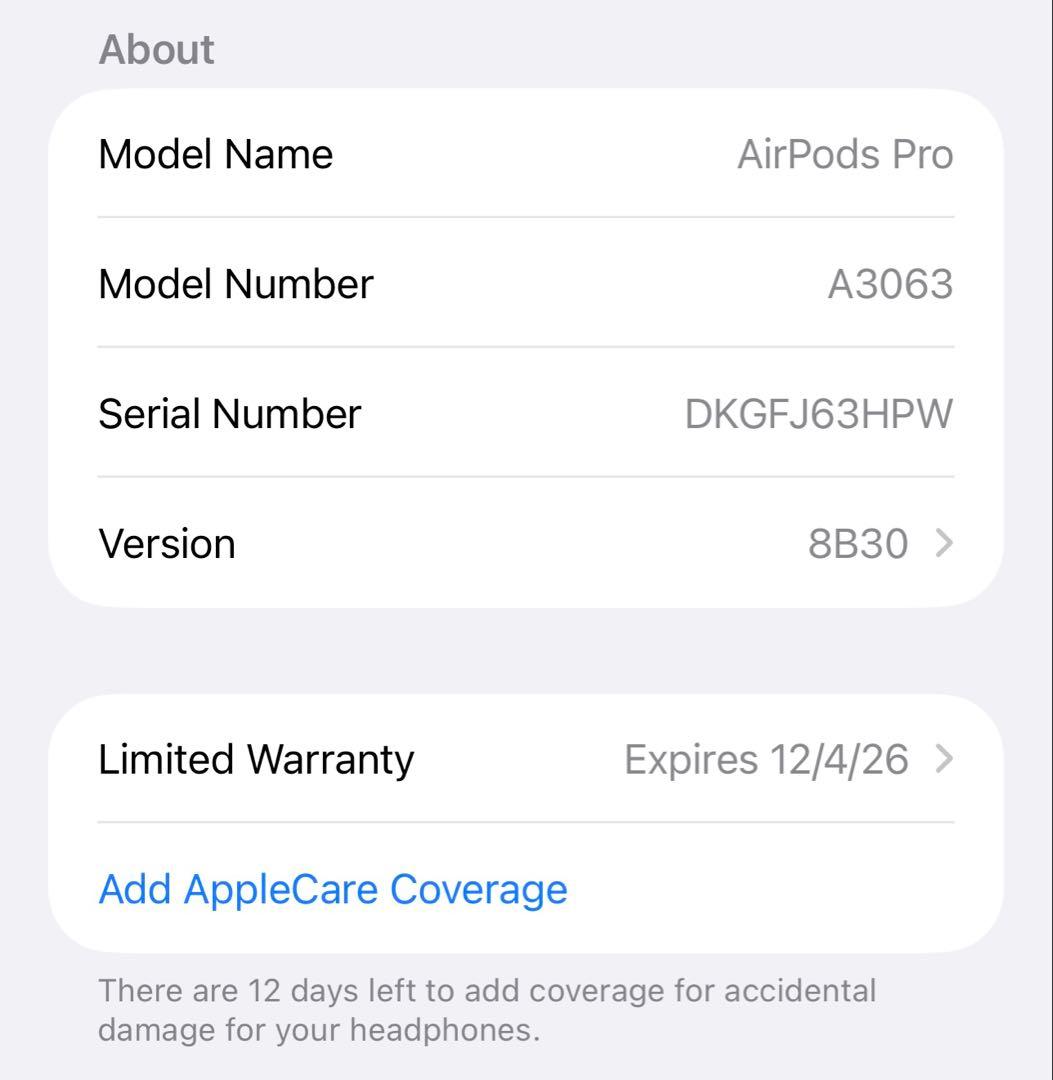1053x1080 pixels.
Task: Tap Add AppleCare Coverage
Action: pyautogui.click(x=331, y=888)
